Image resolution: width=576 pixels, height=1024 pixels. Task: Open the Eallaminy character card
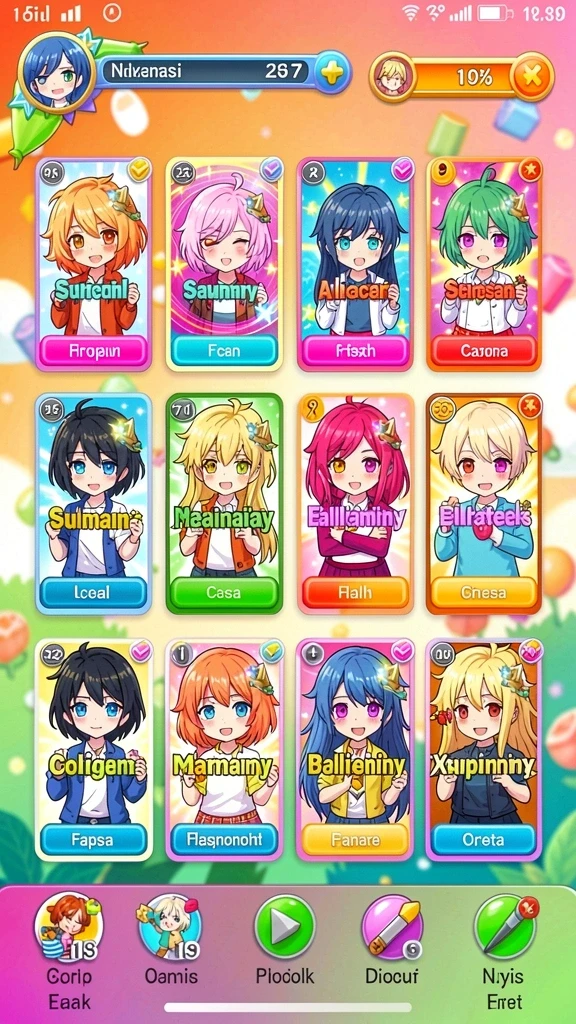(x=356, y=504)
